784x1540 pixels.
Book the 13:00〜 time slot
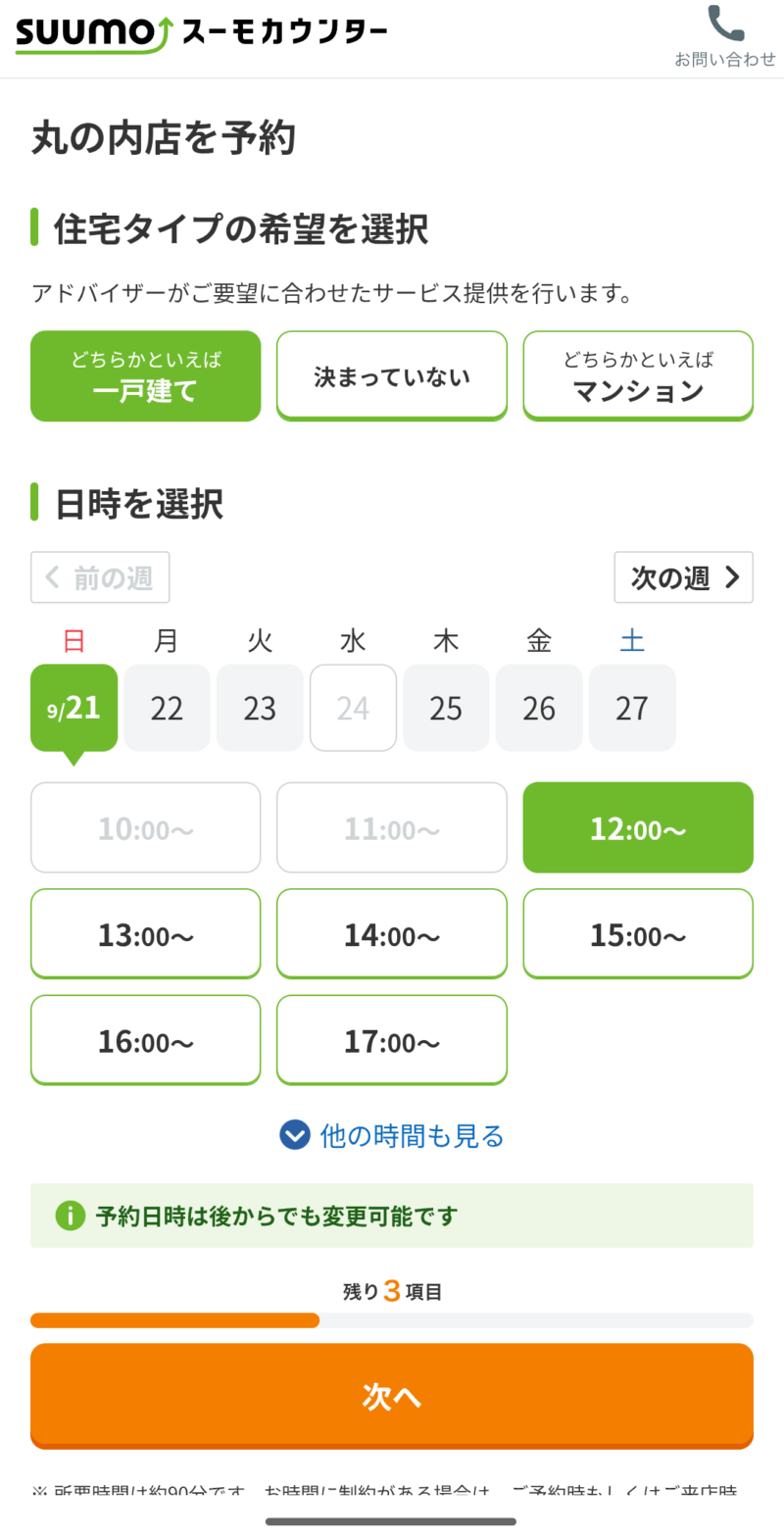click(146, 934)
